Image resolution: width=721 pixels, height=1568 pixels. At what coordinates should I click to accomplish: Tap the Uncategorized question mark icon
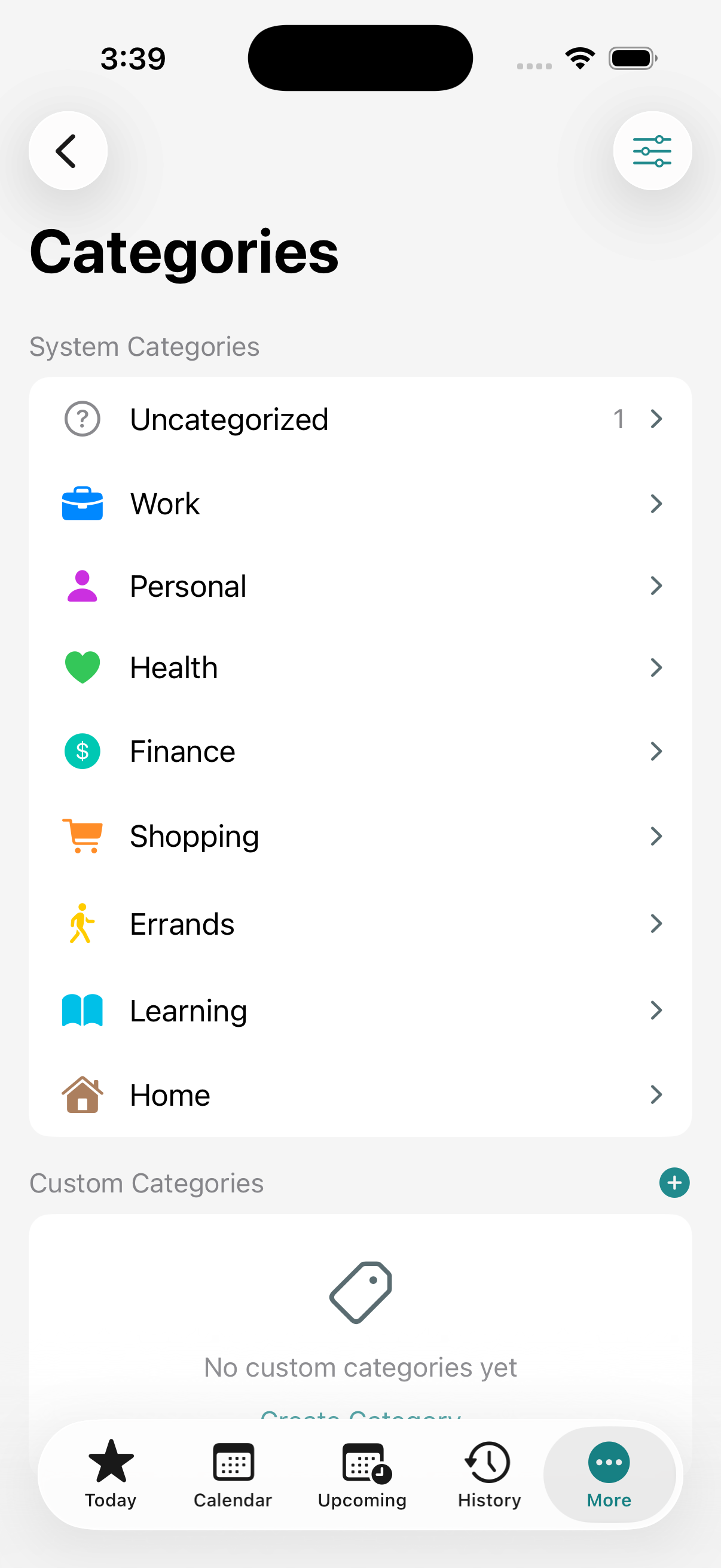pos(82,418)
